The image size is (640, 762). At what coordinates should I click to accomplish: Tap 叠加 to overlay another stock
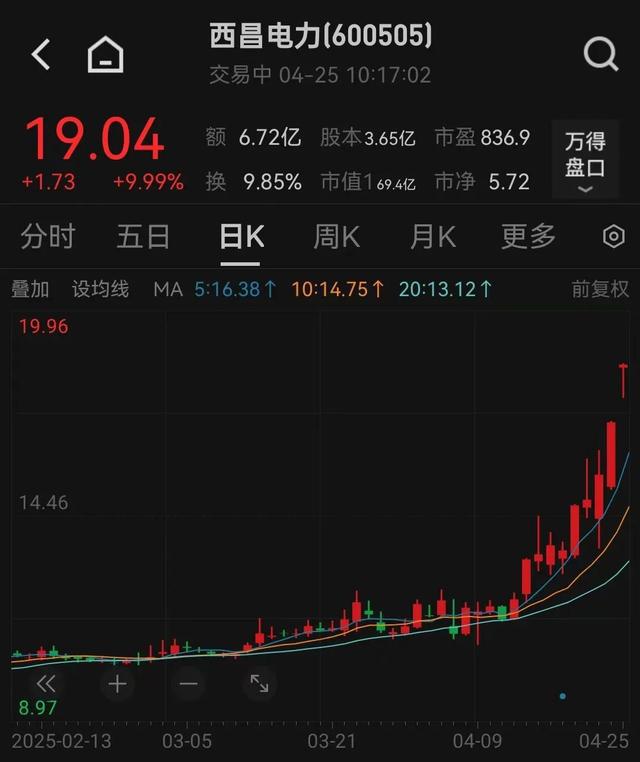pyautogui.click(x=30, y=289)
